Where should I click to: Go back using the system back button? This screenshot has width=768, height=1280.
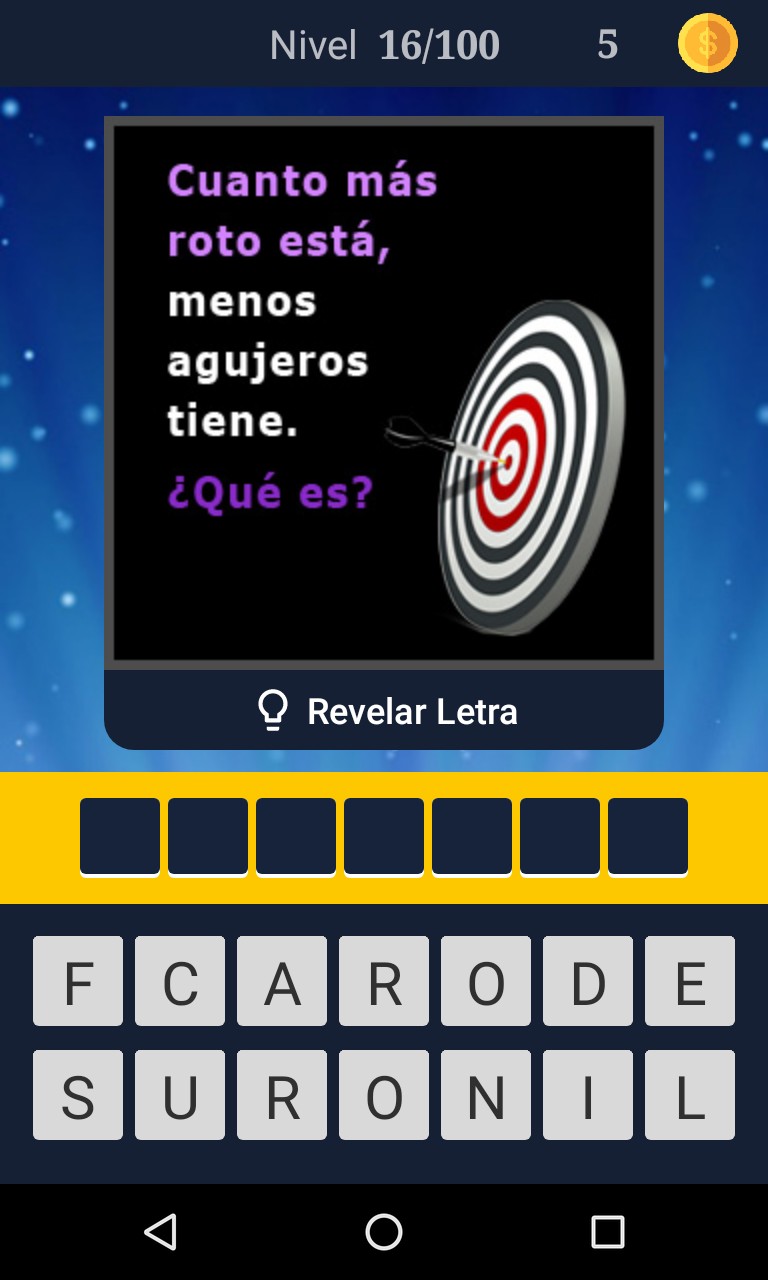[161, 1232]
